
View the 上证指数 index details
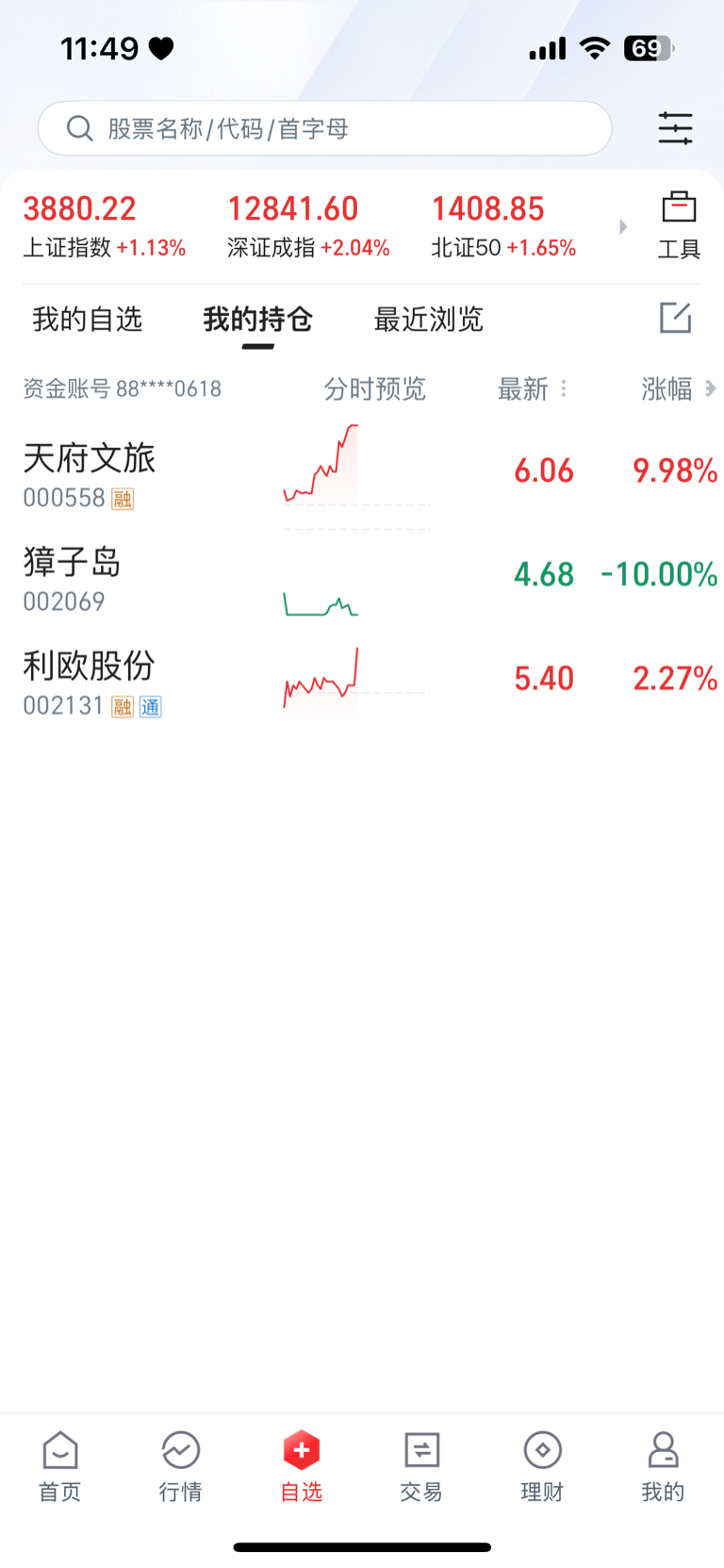tap(104, 226)
